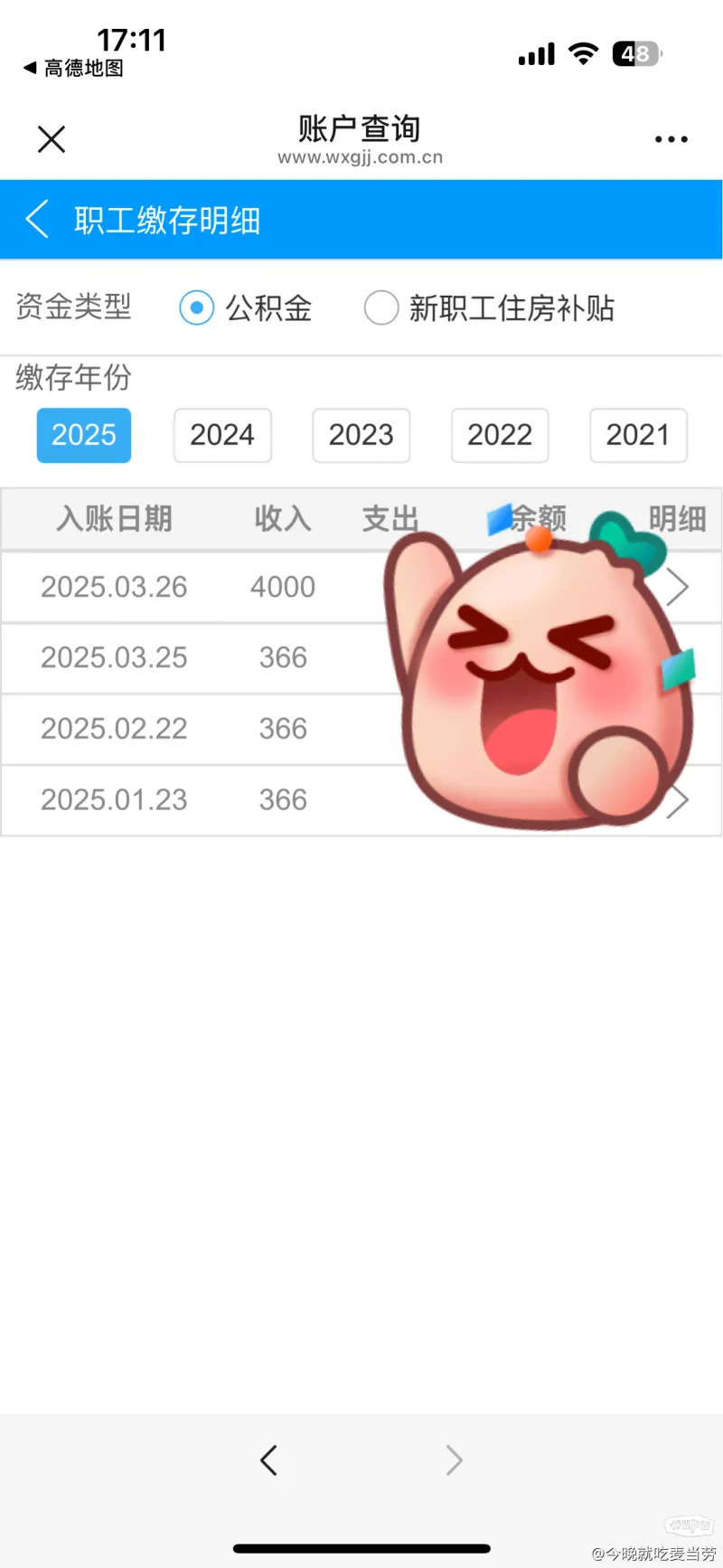This screenshot has height=1568, width=723.
Task: Close the 账户查询 web page
Action: [x=52, y=139]
